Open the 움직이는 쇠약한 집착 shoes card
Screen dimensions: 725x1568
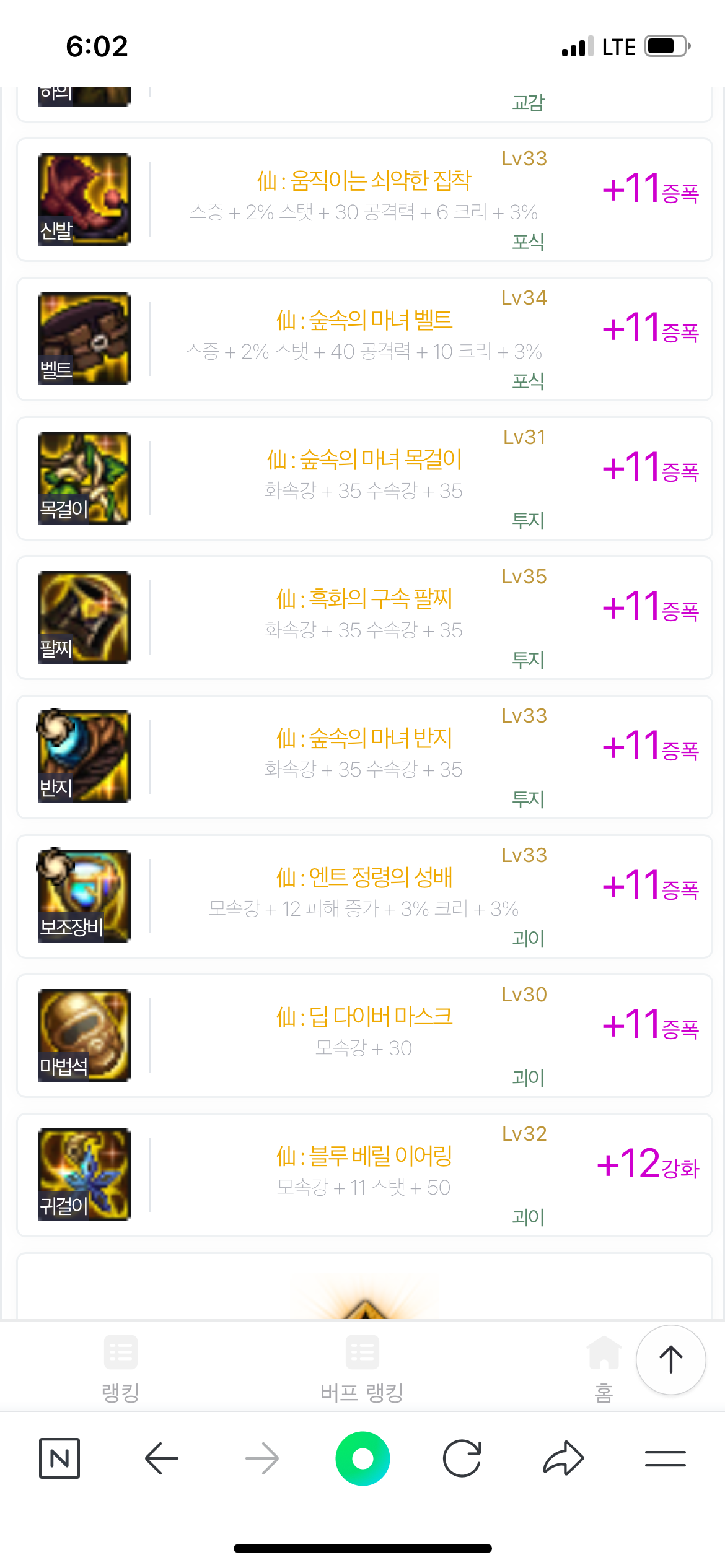point(364,199)
